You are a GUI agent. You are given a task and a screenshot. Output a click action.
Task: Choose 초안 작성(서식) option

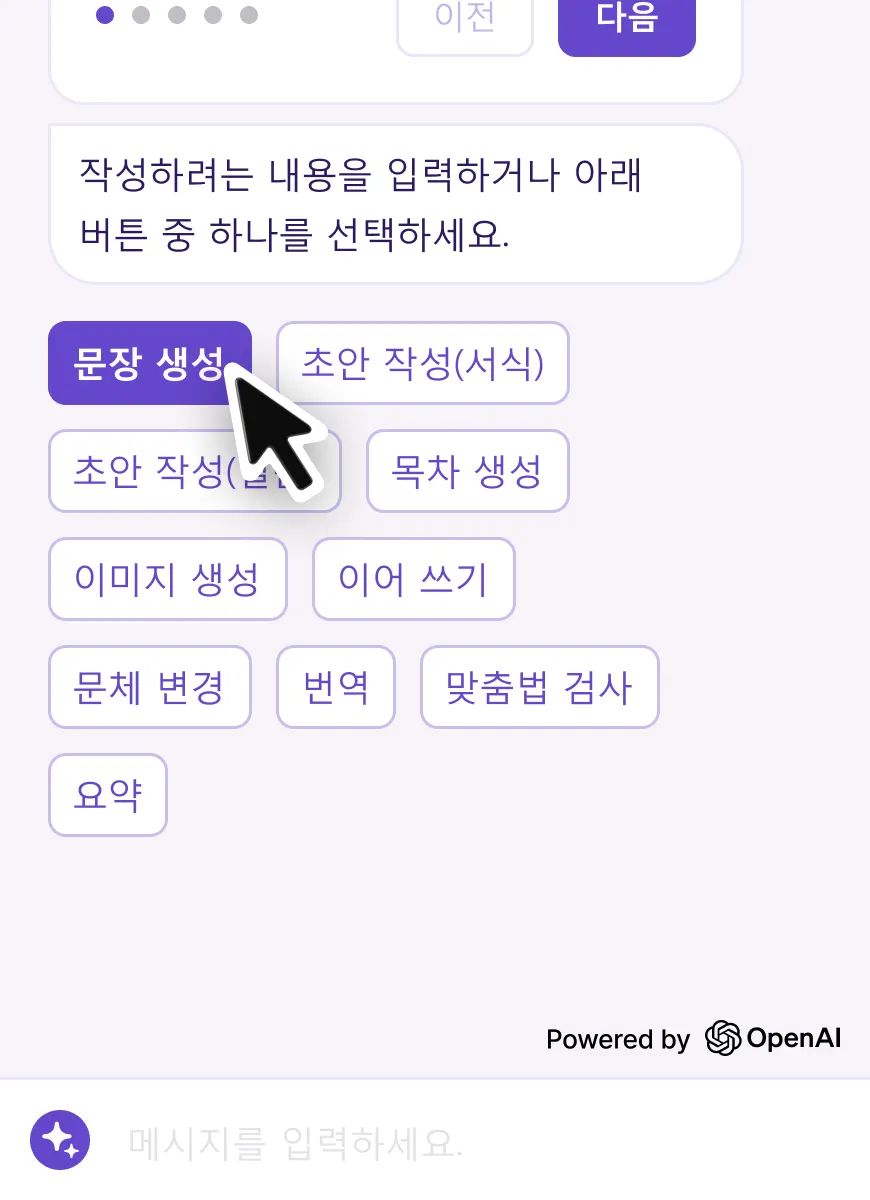coord(422,363)
